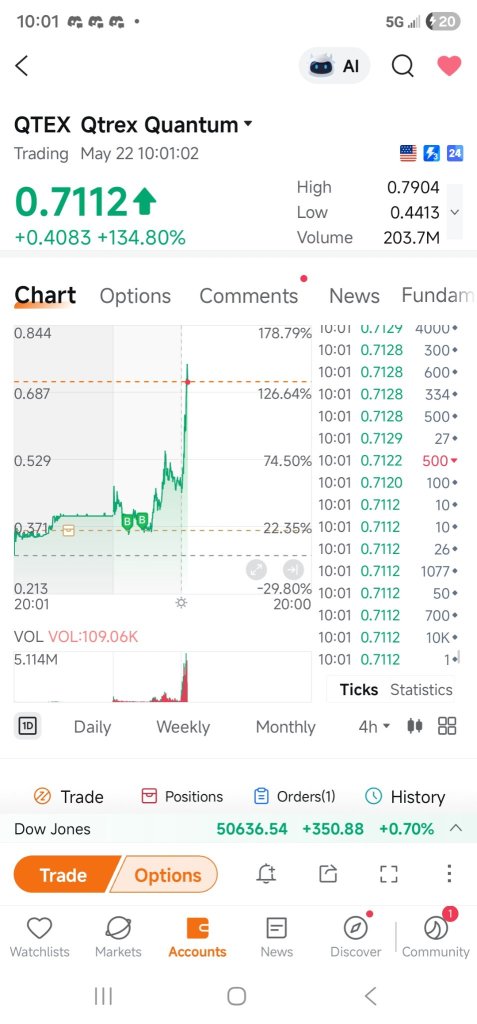Go to the Markets bottom tab
This screenshot has width=477, height=1024.
118,936
